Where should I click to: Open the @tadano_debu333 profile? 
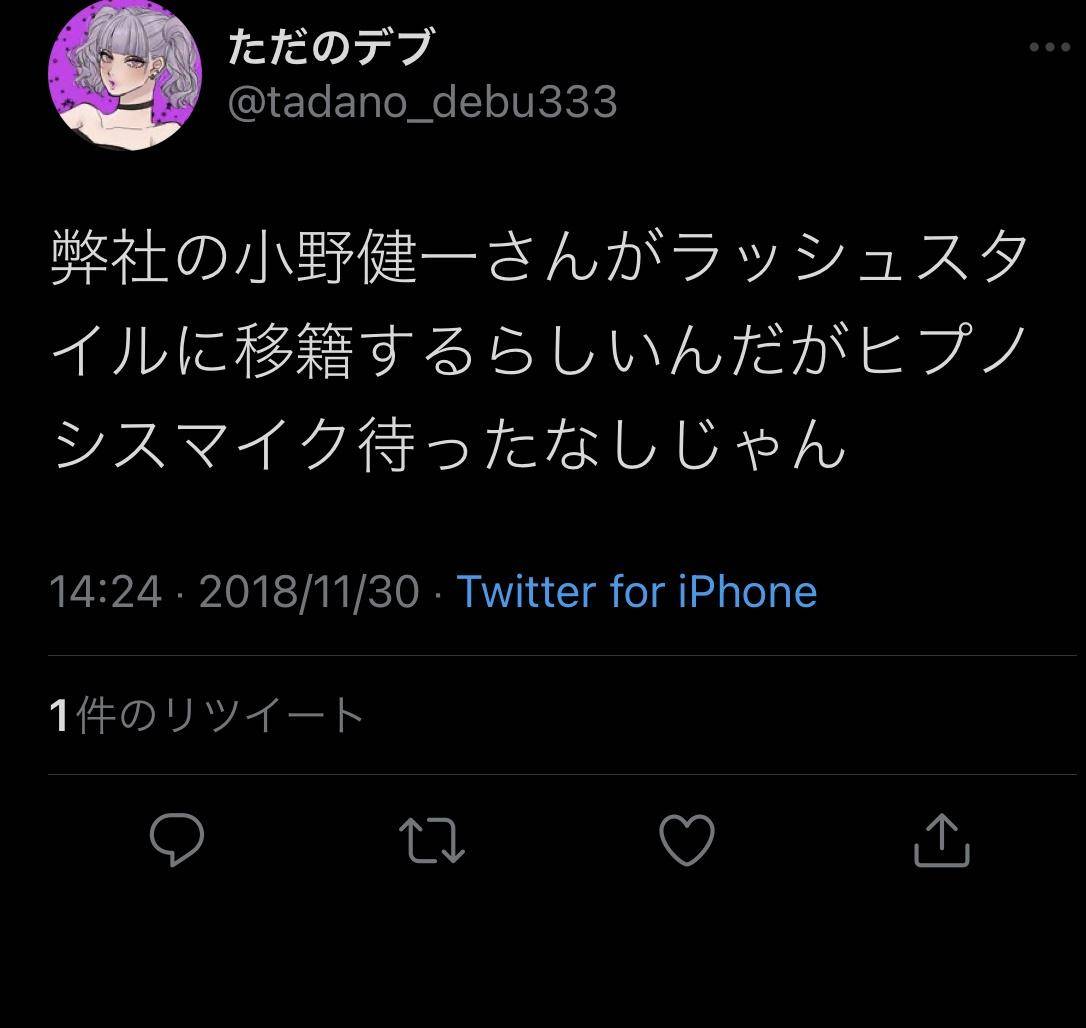(422, 102)
